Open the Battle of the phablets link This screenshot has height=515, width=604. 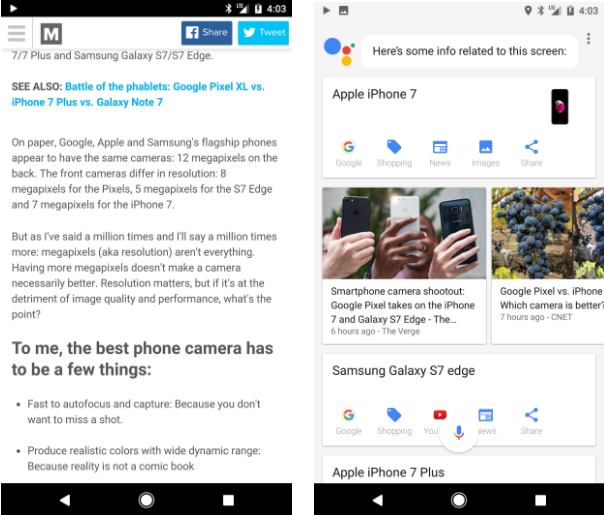point(137,94)
